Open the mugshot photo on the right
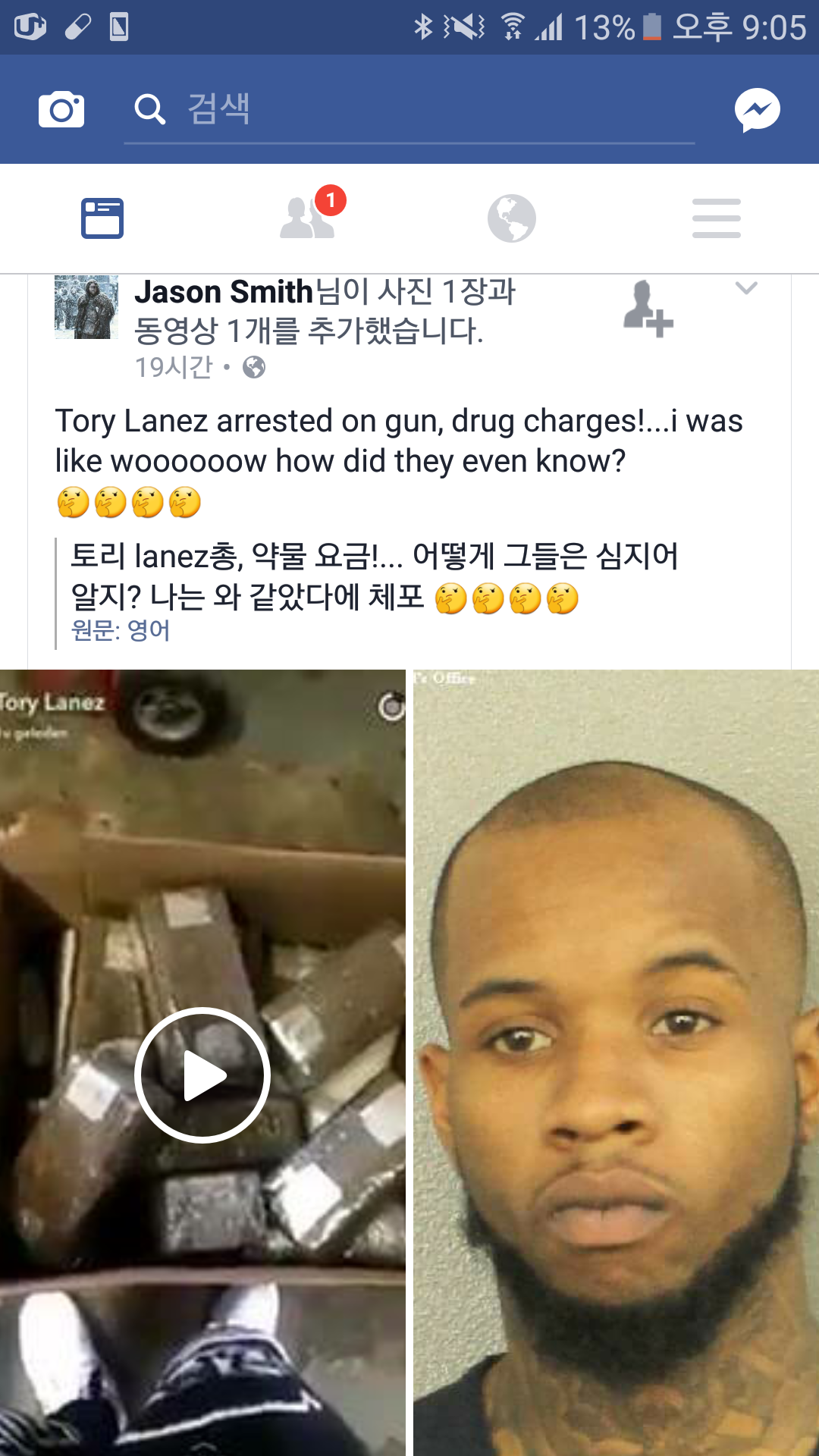The image size is (819, 1456). pos(616,1062)
